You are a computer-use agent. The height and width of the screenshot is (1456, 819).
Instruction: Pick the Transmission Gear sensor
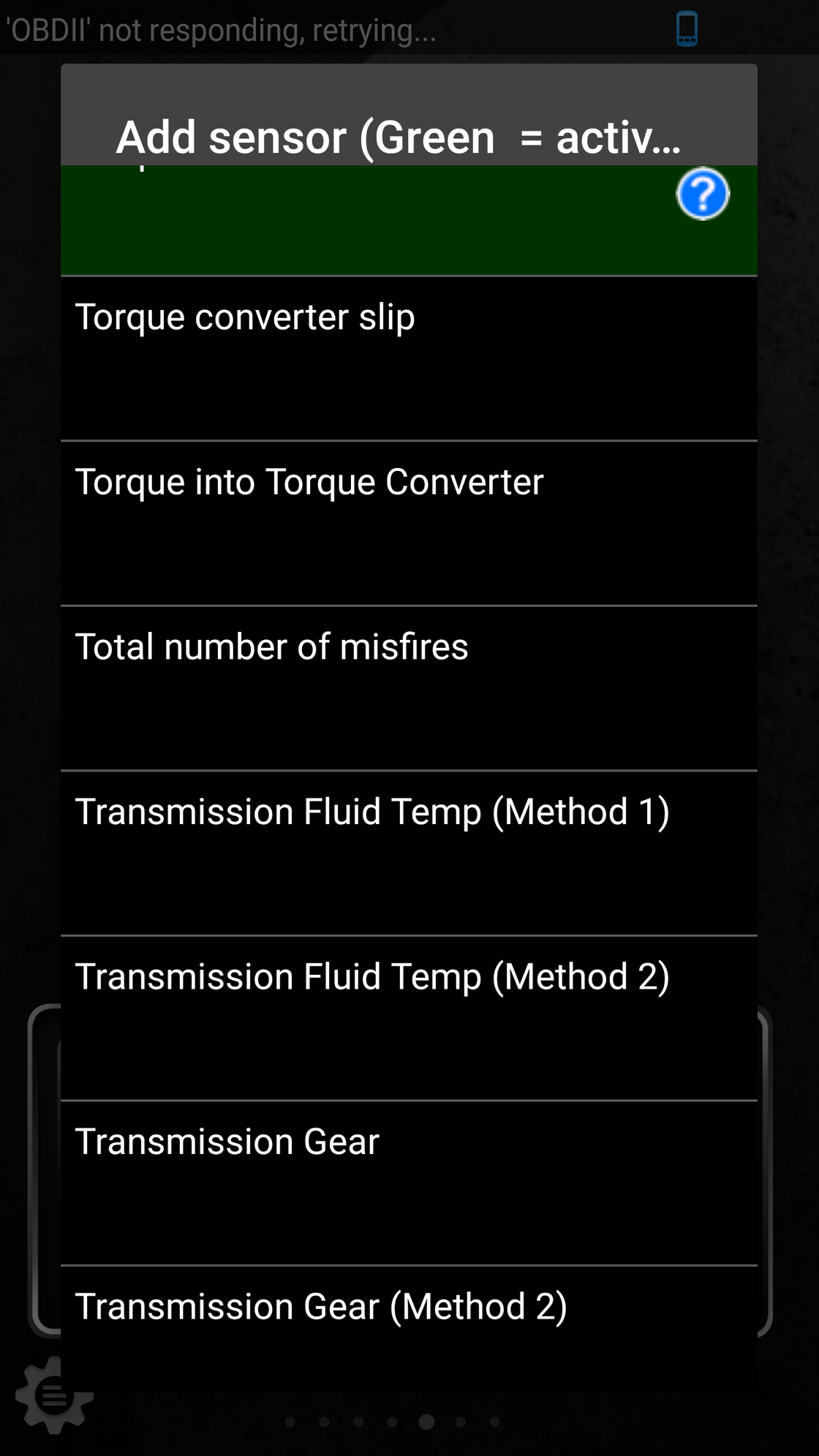tap(409, 1183)
